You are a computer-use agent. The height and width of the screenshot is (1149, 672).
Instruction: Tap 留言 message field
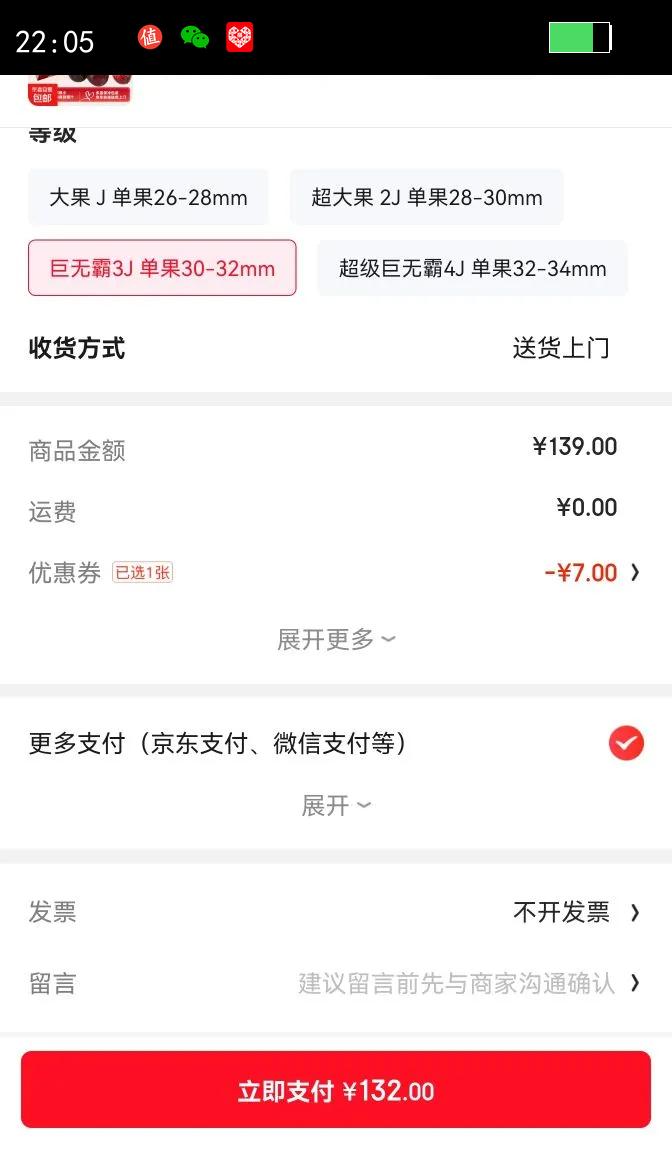(x=456, y=983)
